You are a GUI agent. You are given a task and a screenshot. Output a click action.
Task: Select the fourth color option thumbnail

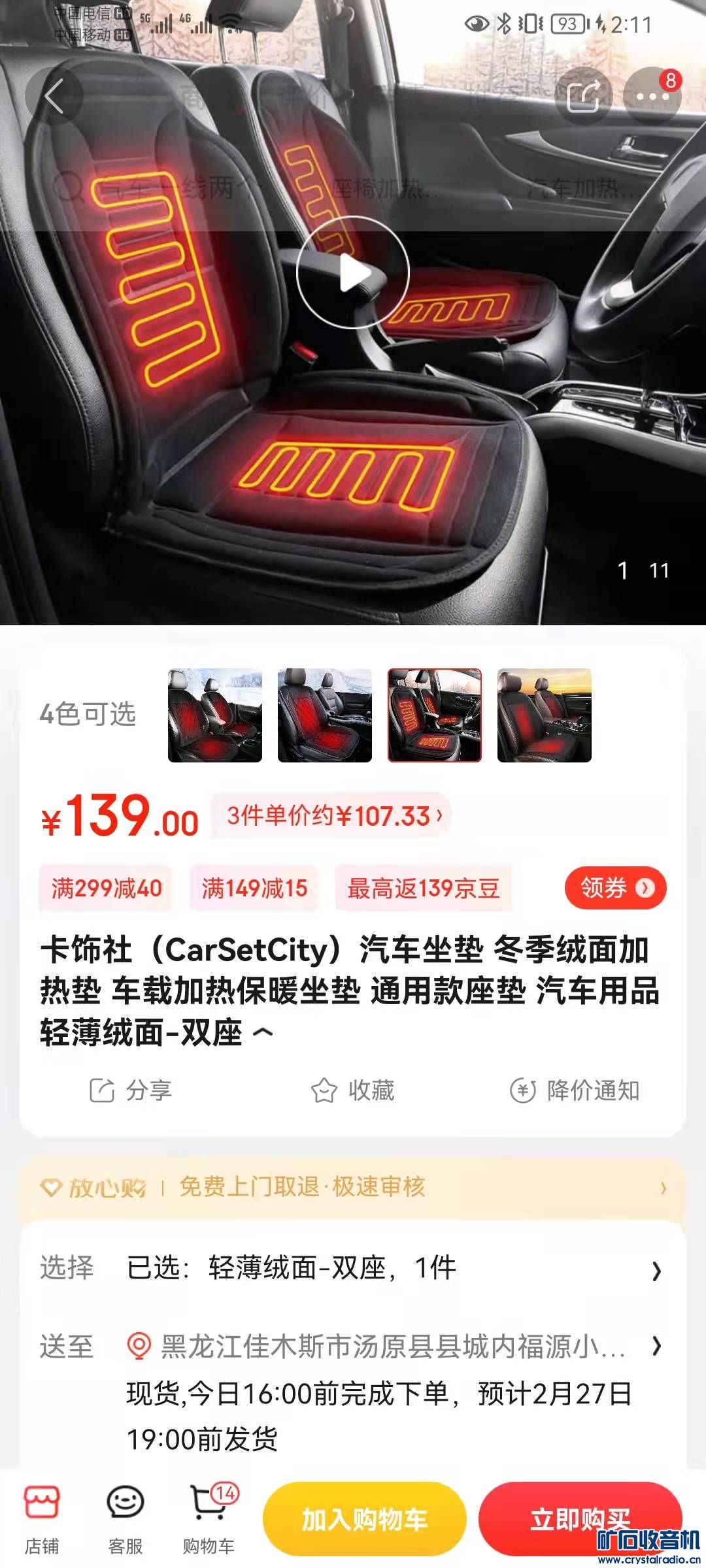545,715
